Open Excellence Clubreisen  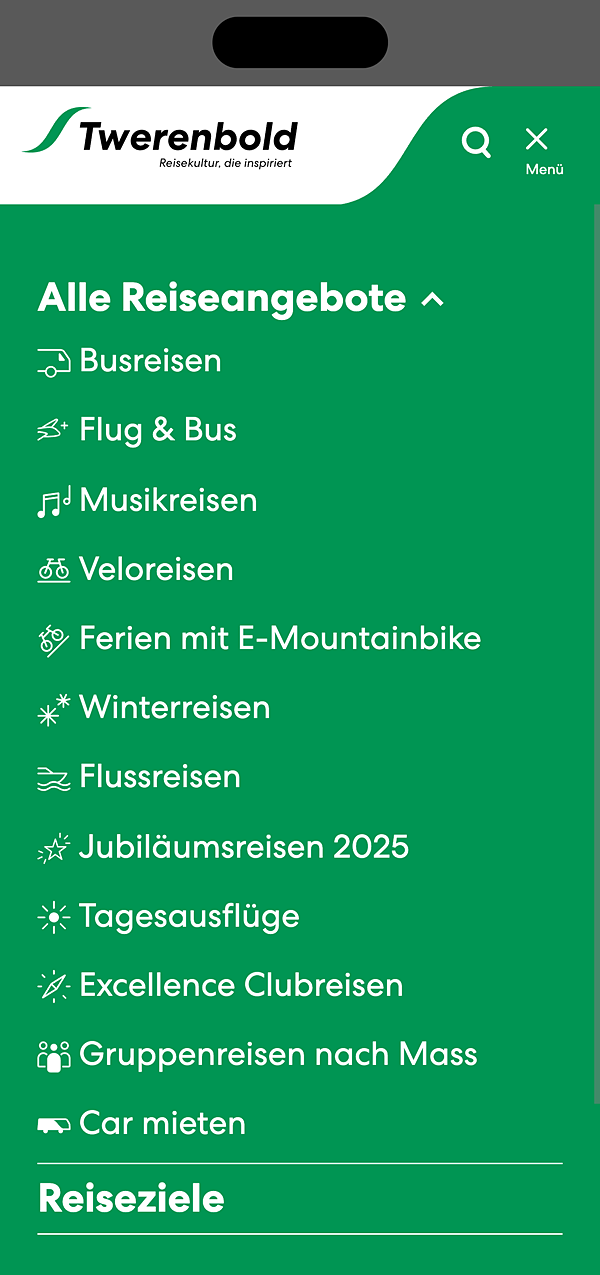[x=220, y=985]
